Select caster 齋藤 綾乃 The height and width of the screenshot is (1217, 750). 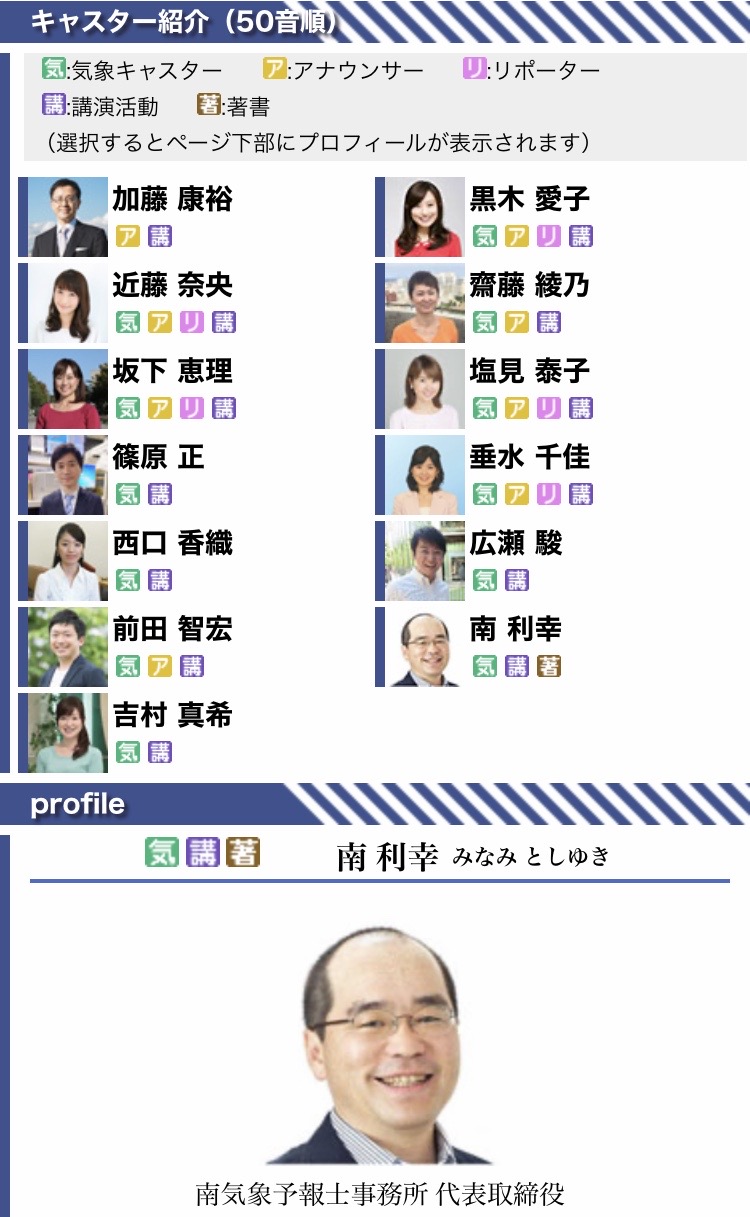pyautogui.click(x=529, y=286)
